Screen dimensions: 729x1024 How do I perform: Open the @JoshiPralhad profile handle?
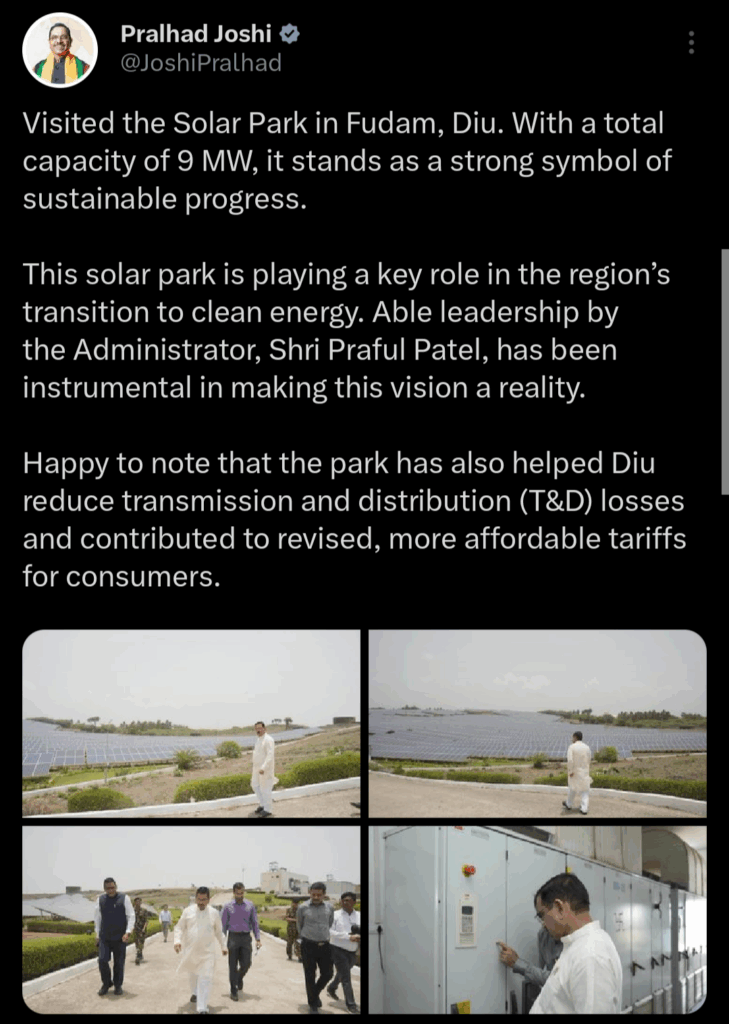[201, 63]
